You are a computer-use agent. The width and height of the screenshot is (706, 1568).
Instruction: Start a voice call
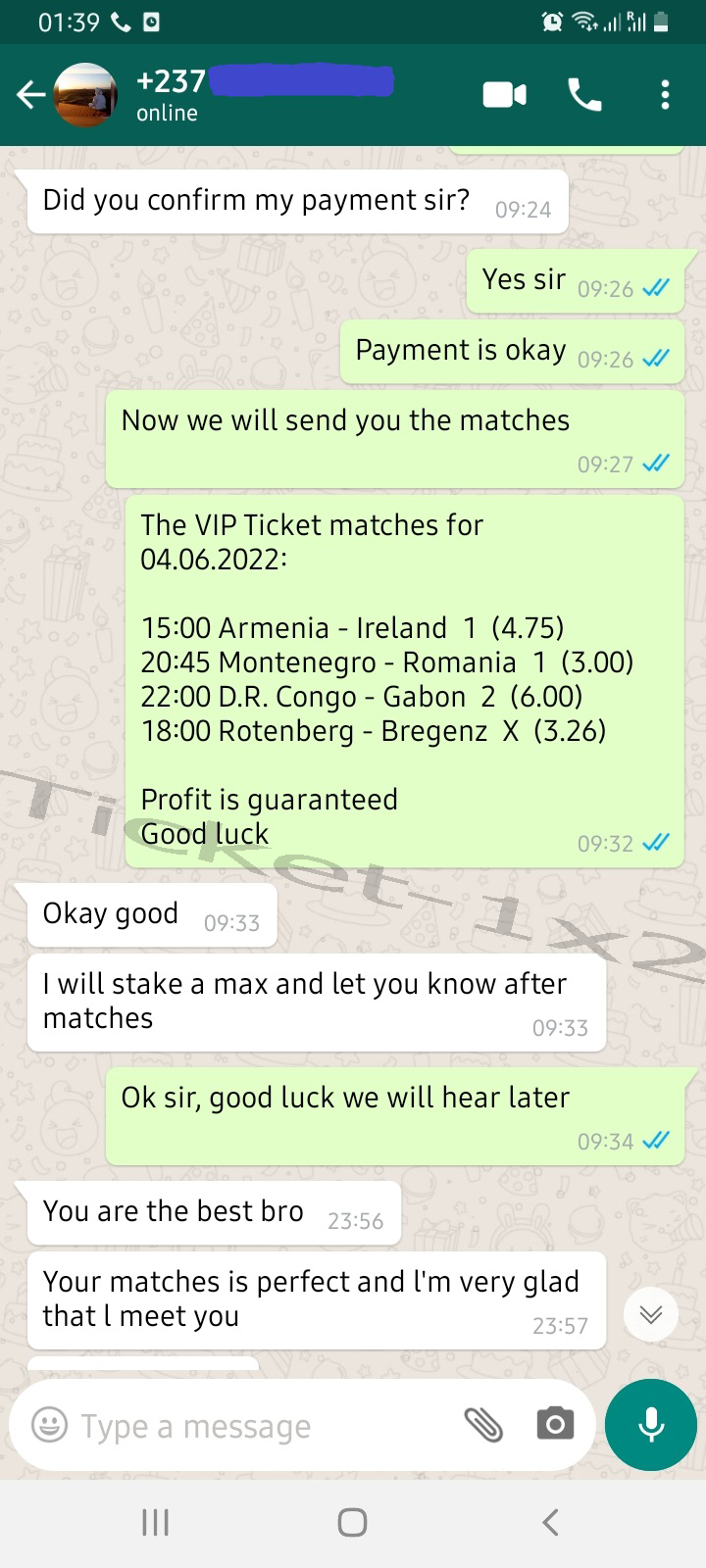(584, 95)
